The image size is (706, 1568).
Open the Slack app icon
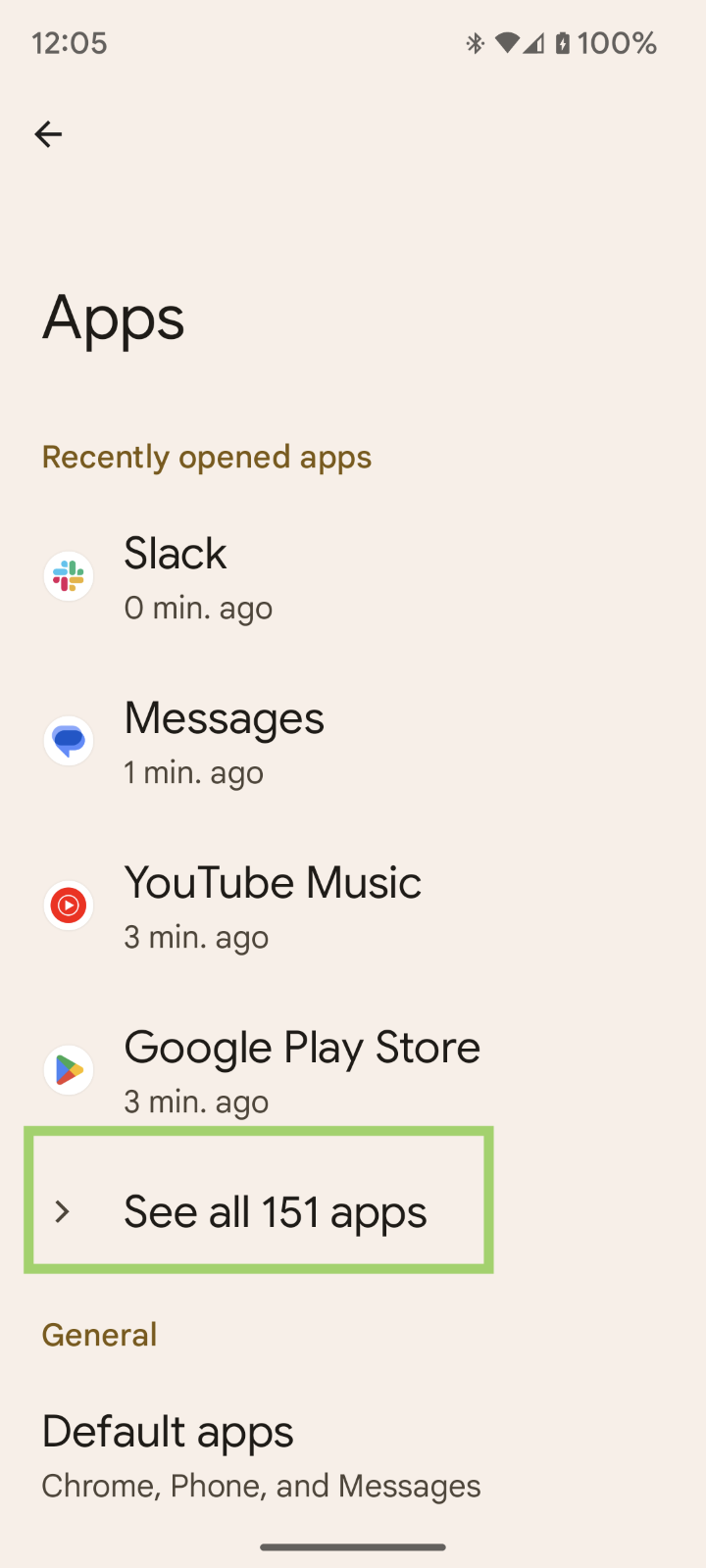68,575
